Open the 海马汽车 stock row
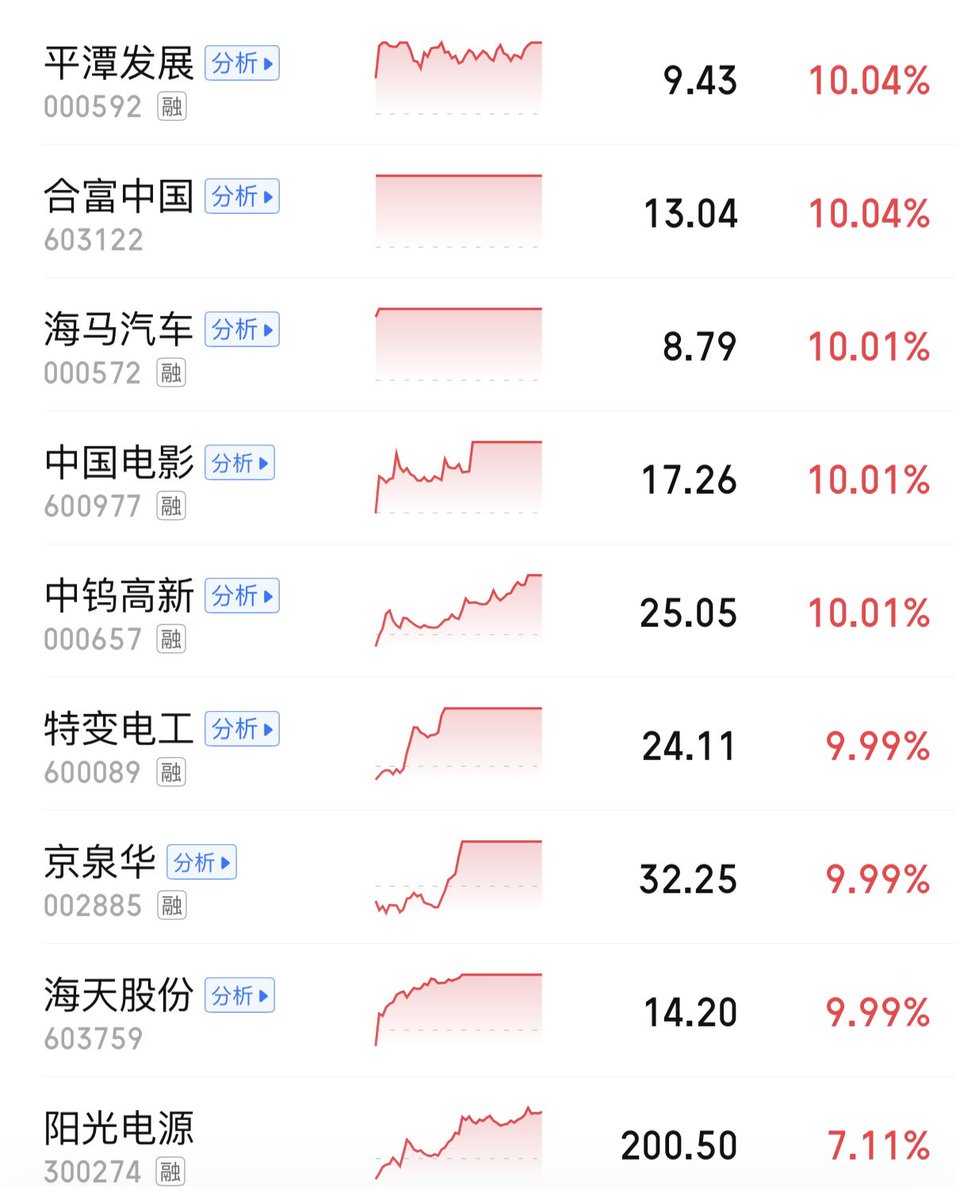This screenshot has width=956, height=1200. (x=478, y=345)
